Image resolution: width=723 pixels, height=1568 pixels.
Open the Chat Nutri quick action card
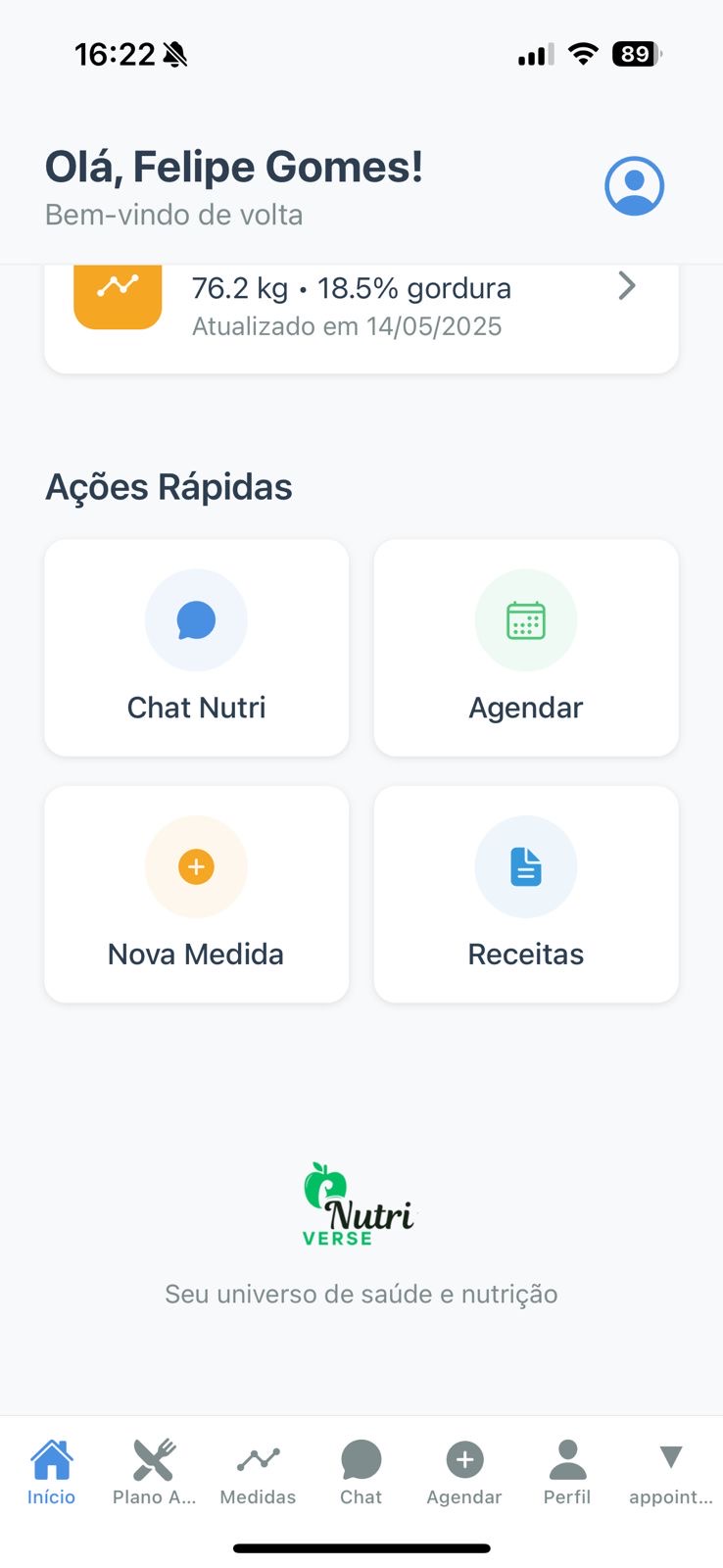(196, 648)
